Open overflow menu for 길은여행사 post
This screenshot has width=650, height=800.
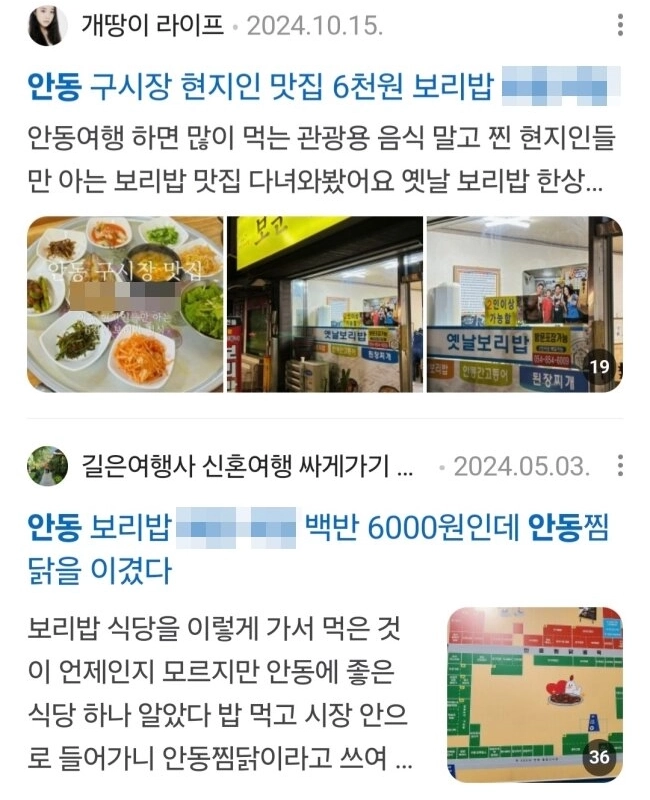[621, 466]
